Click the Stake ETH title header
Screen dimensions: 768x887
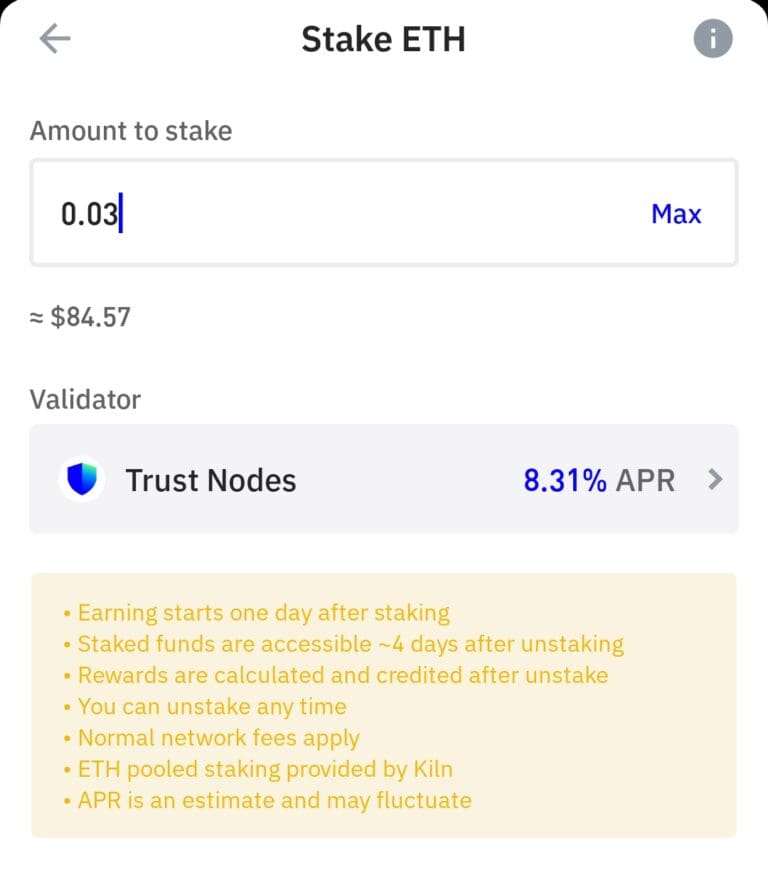coord(383,38)
